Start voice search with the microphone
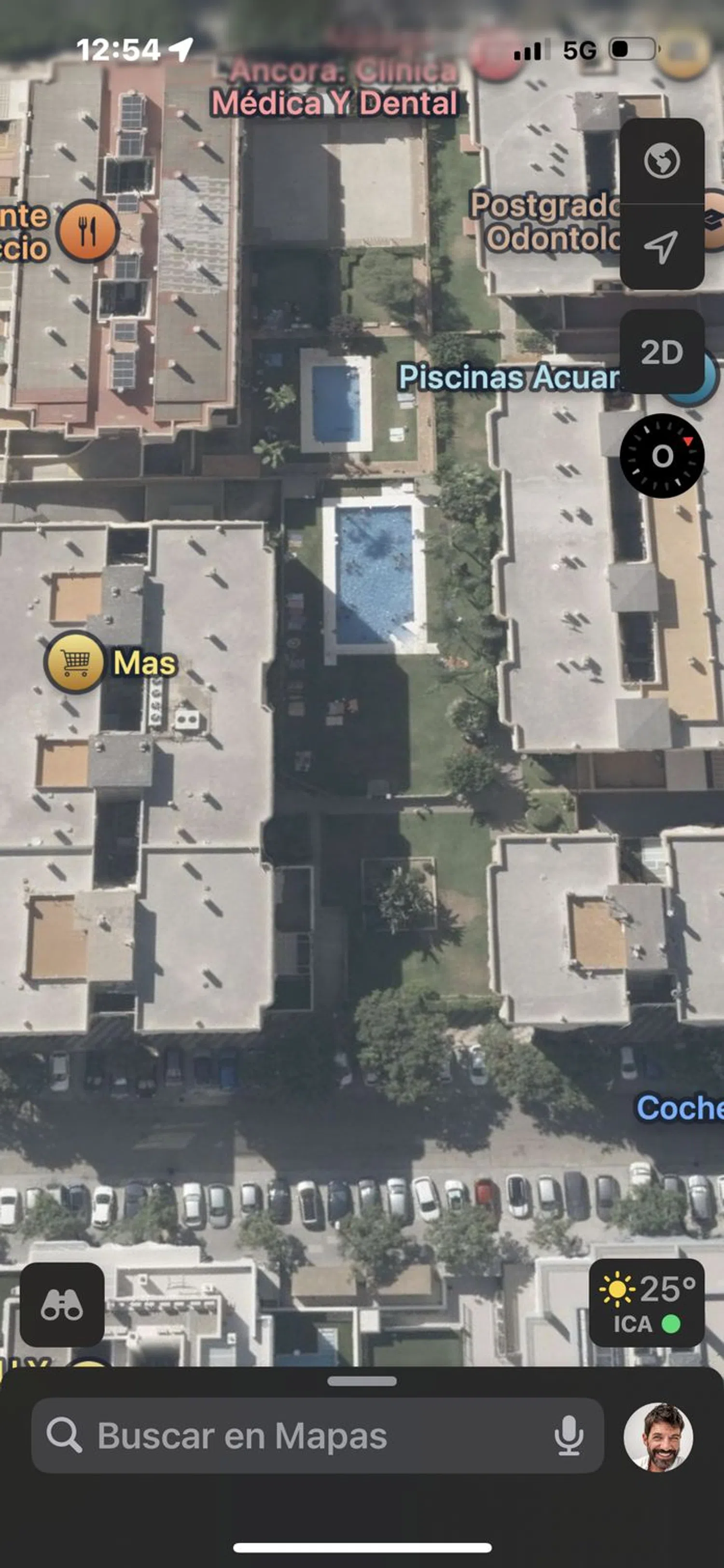 [x=569, y=1436]
